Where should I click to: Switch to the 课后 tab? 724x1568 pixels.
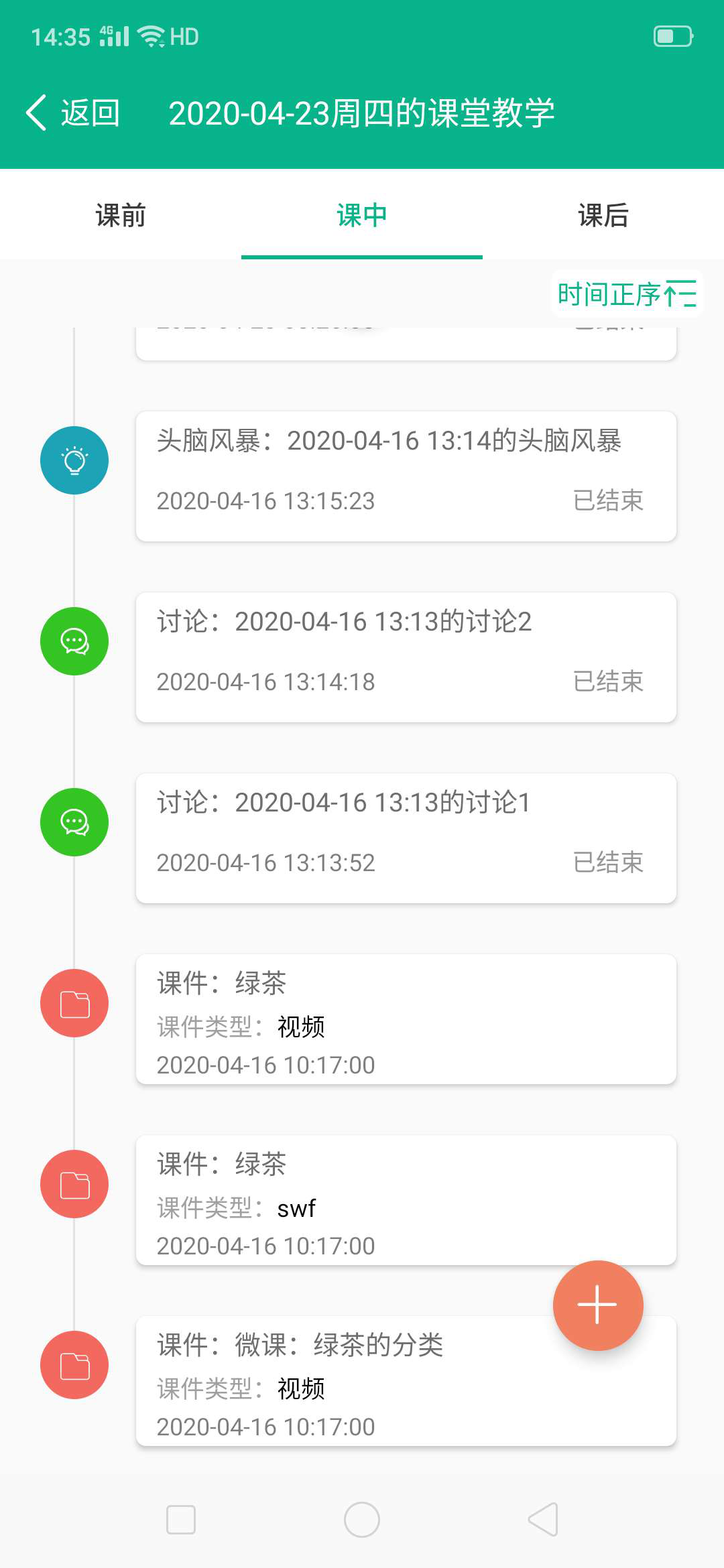pyautogui.click(x=603, y=215)
